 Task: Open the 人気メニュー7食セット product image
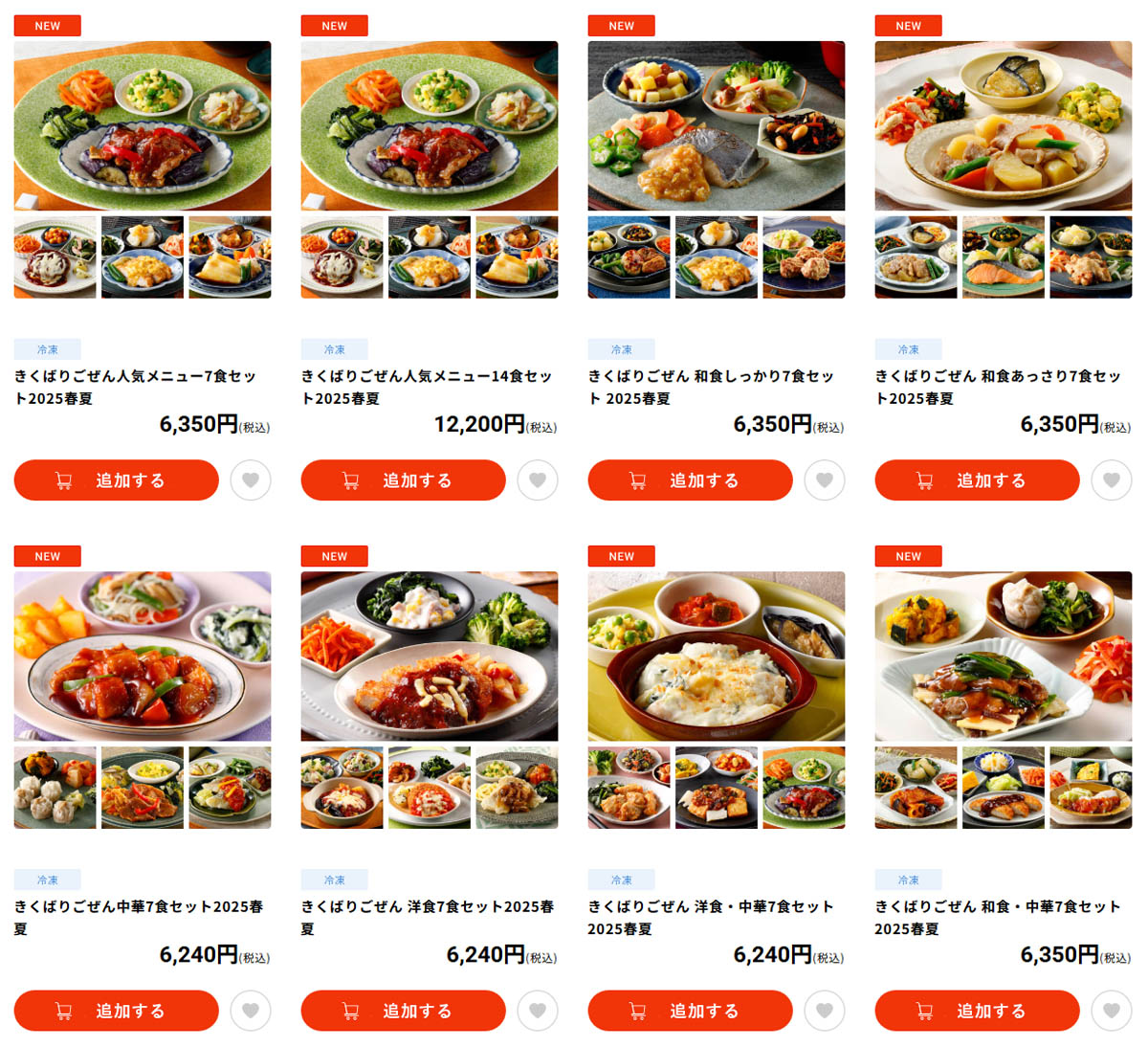coord(143,125)
